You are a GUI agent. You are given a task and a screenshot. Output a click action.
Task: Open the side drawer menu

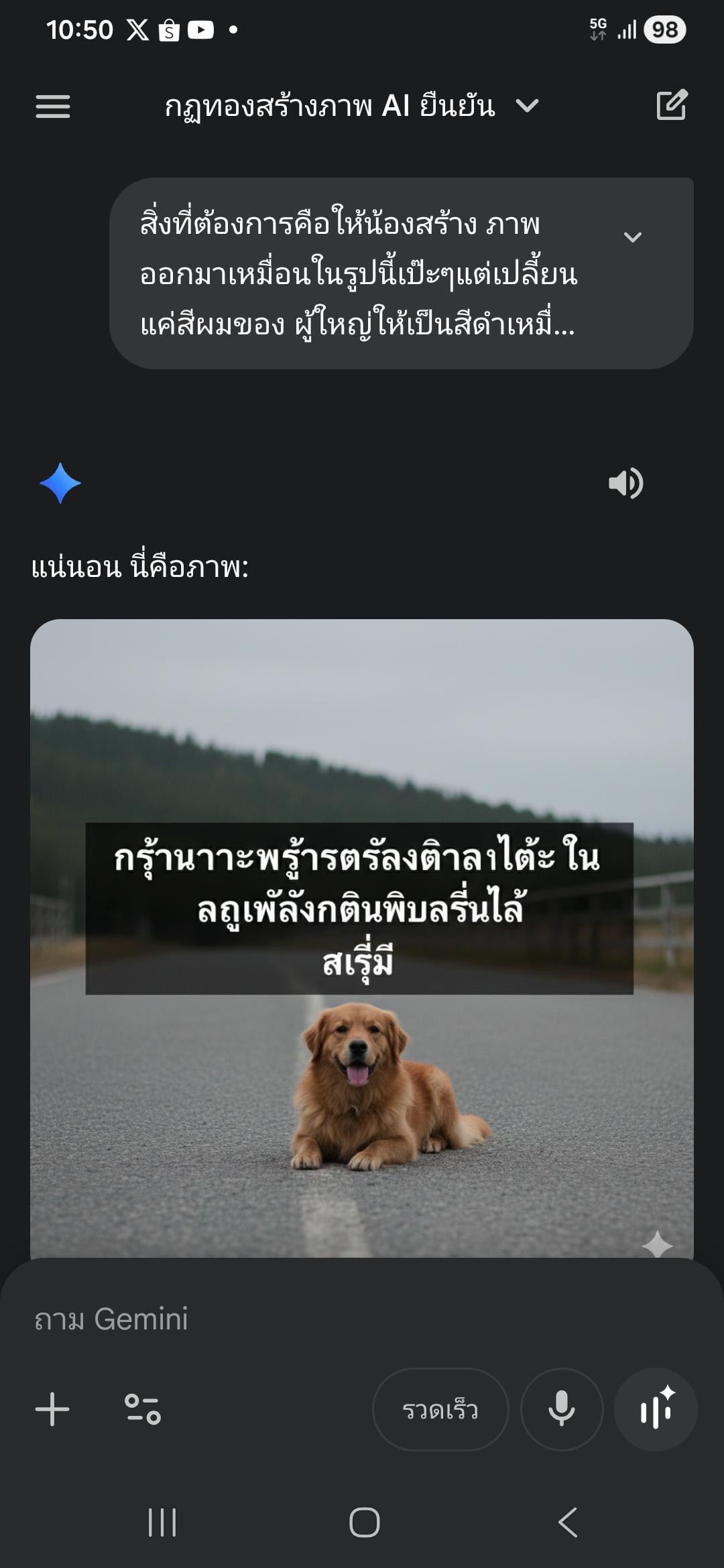[53, 106]
